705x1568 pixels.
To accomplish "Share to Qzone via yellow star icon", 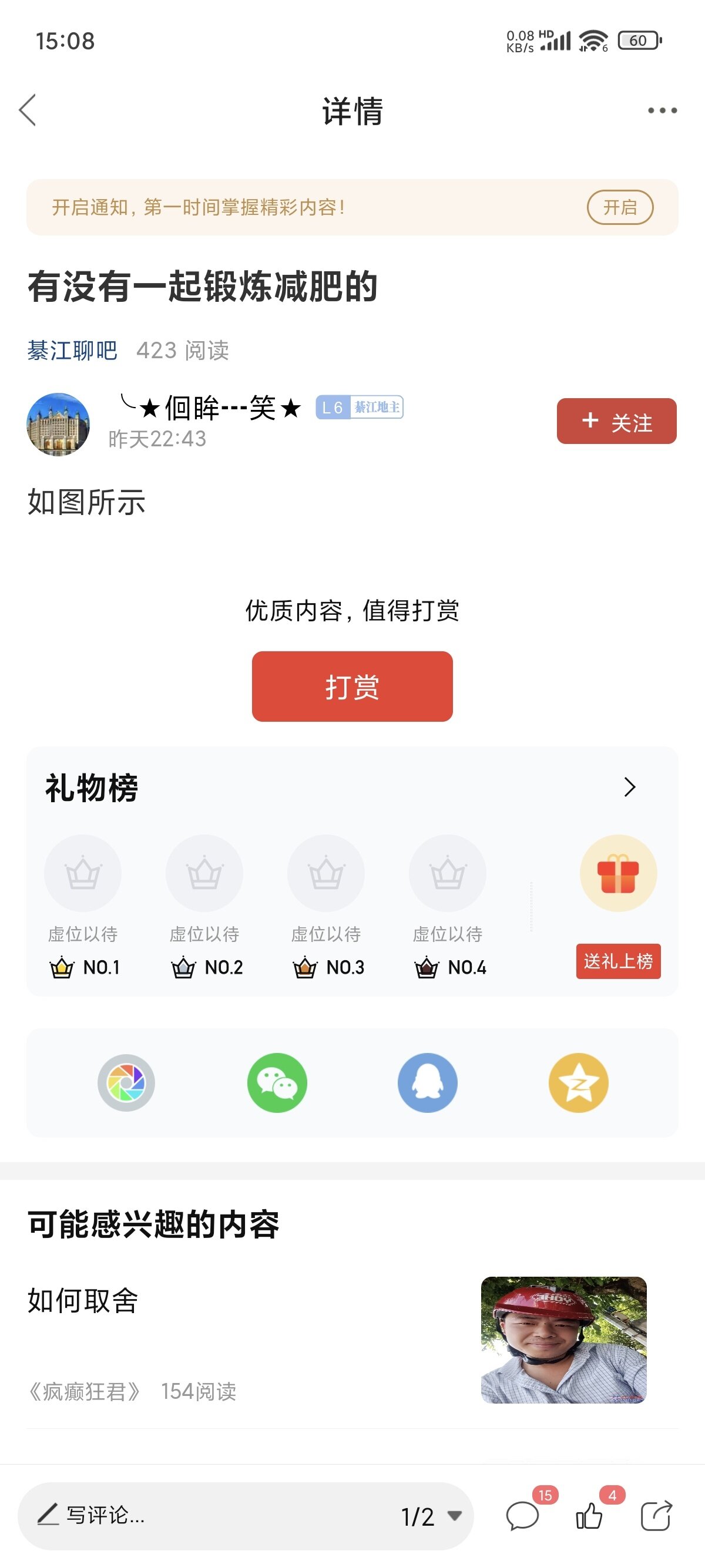I will pos(578,1083).
